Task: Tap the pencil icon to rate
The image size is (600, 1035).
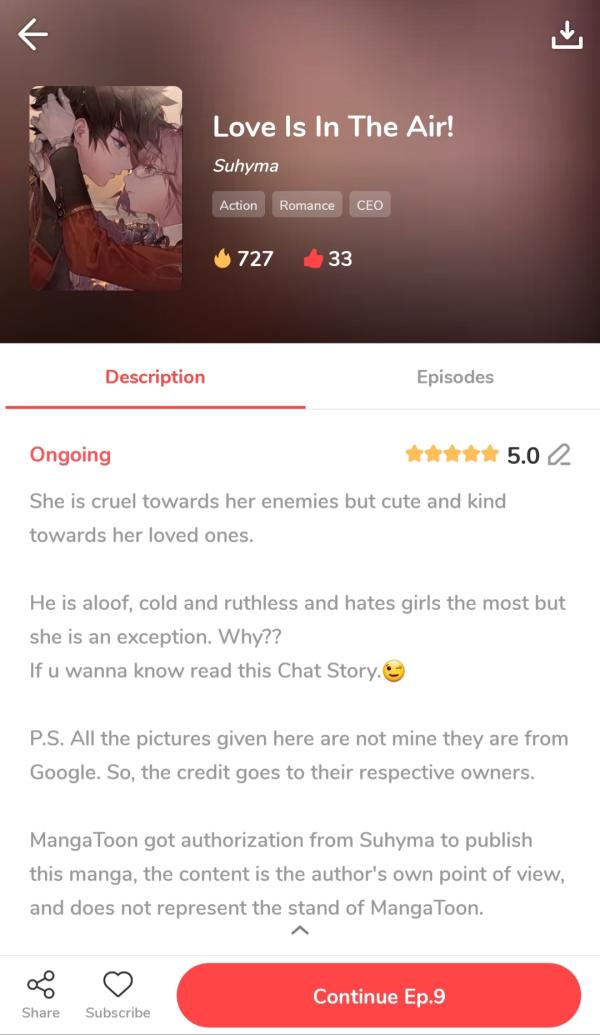Action: pyautogui.click(x=560, y=456)
